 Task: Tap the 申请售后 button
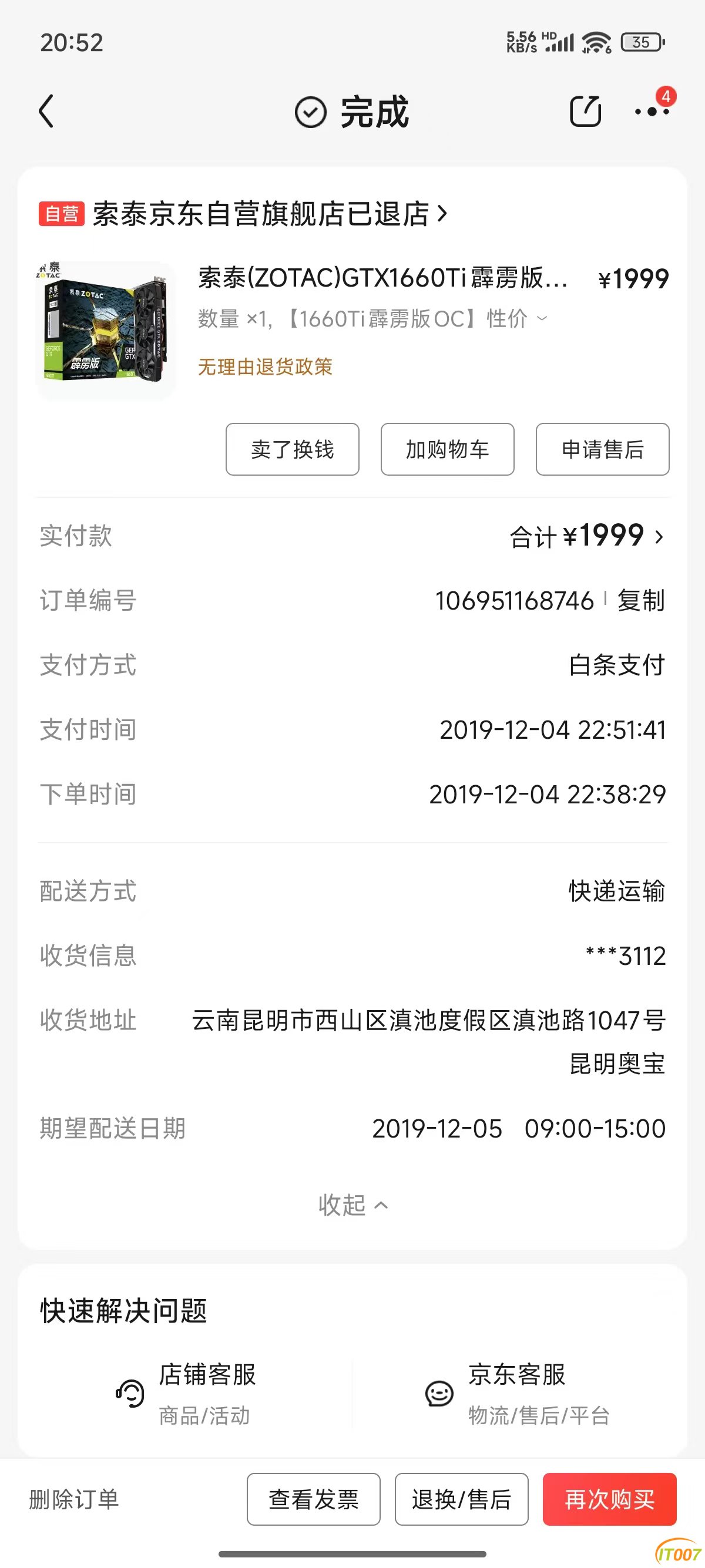click(603, 449)
